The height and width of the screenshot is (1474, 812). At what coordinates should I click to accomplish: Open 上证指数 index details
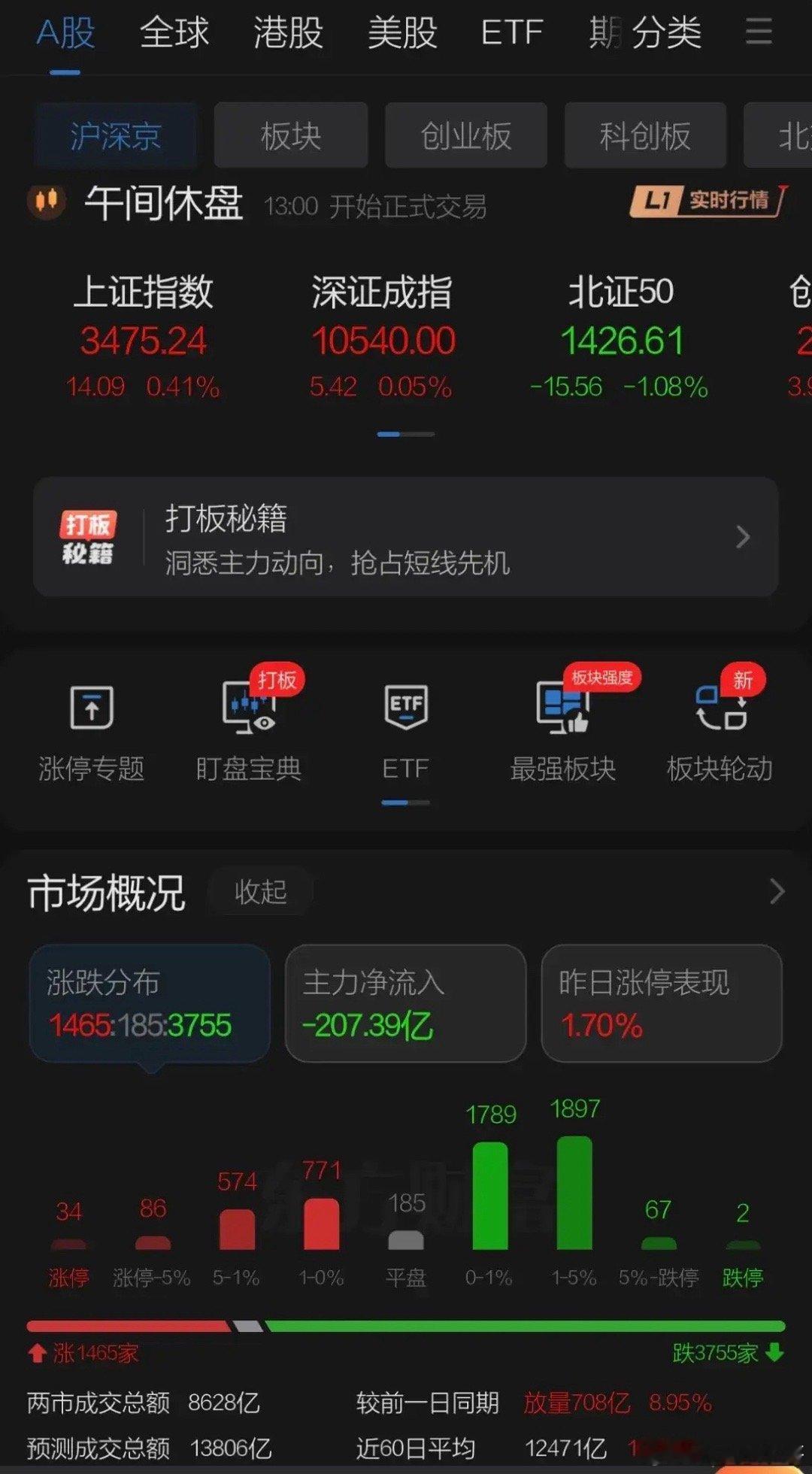tap(143, 337)
